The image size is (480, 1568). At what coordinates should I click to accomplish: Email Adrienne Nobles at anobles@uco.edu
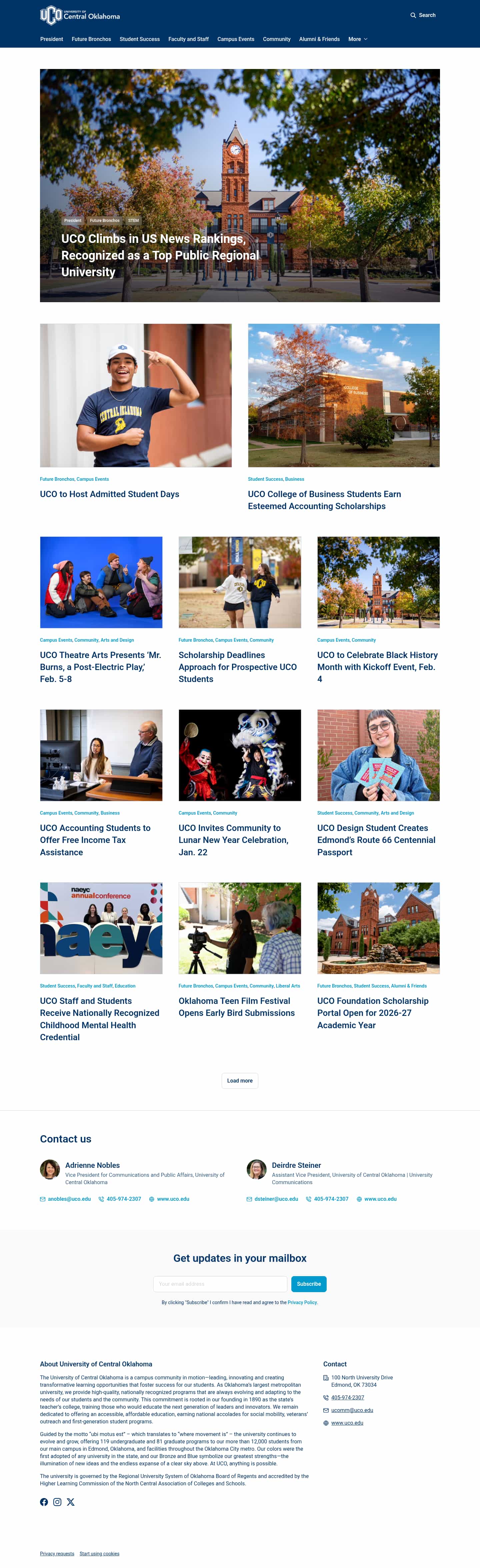69,1199
